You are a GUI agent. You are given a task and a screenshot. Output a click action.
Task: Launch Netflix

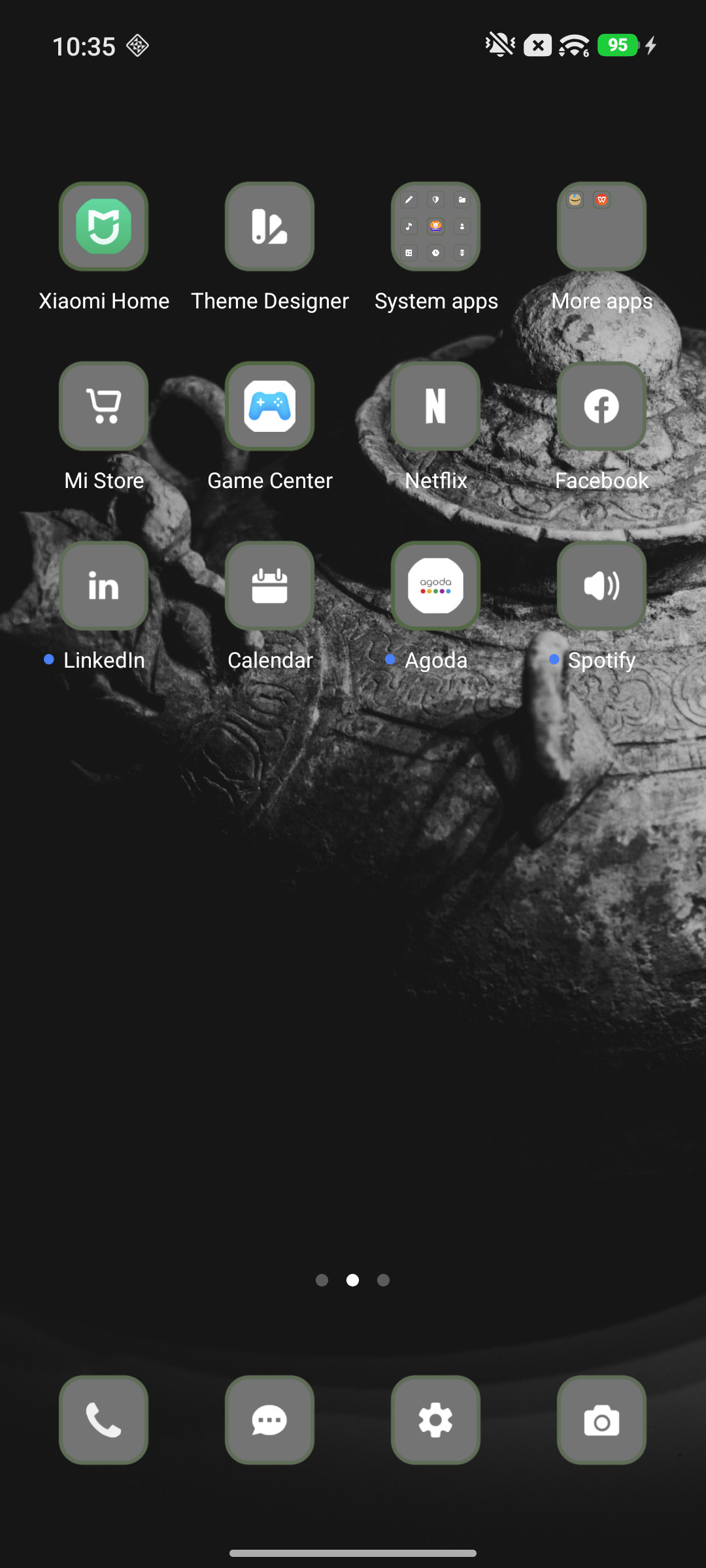coord(435,406)
